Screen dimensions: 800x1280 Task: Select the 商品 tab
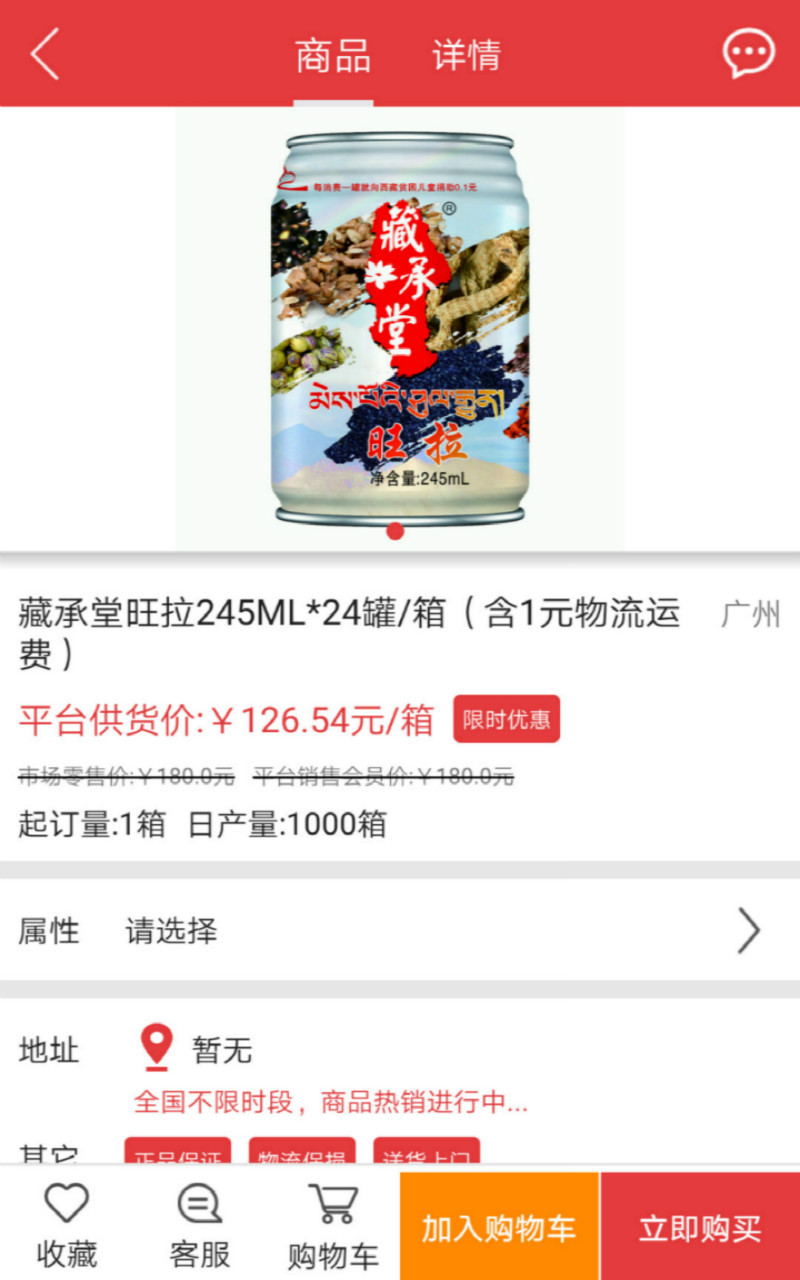[x=333, y=55]
